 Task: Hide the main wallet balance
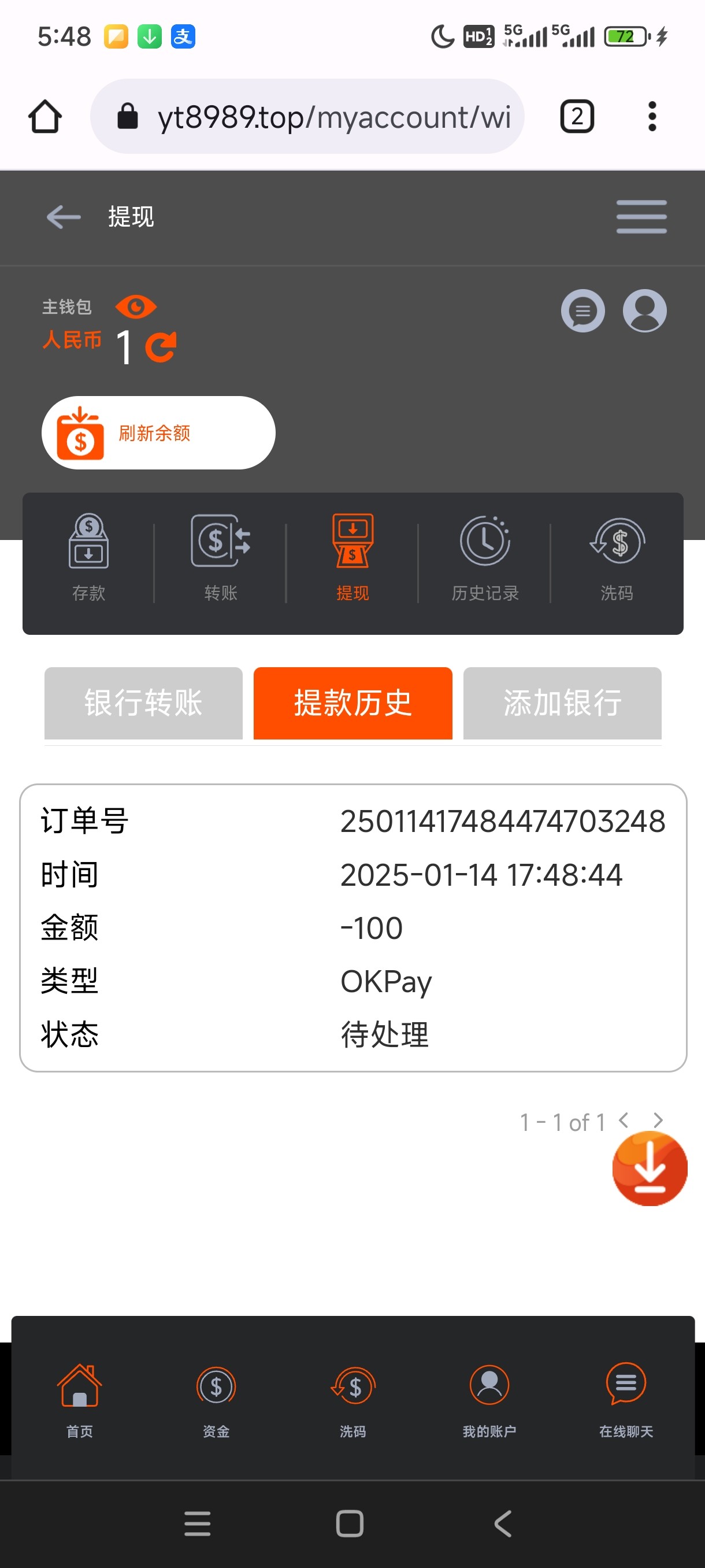(x=136, y=307)
